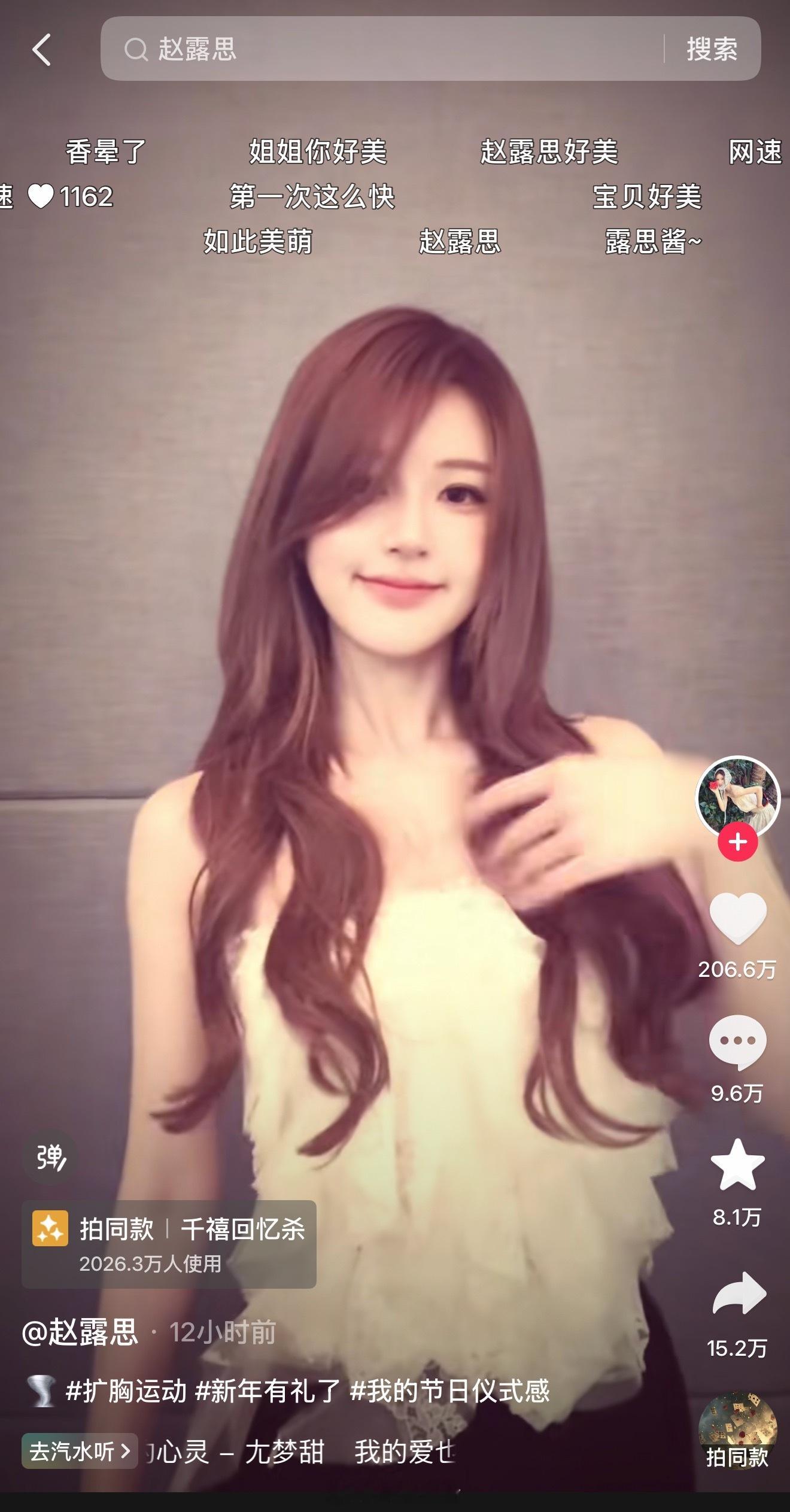
Task: Toggle the 弹 bullet comments button
Action: [x=50, y=1157]
